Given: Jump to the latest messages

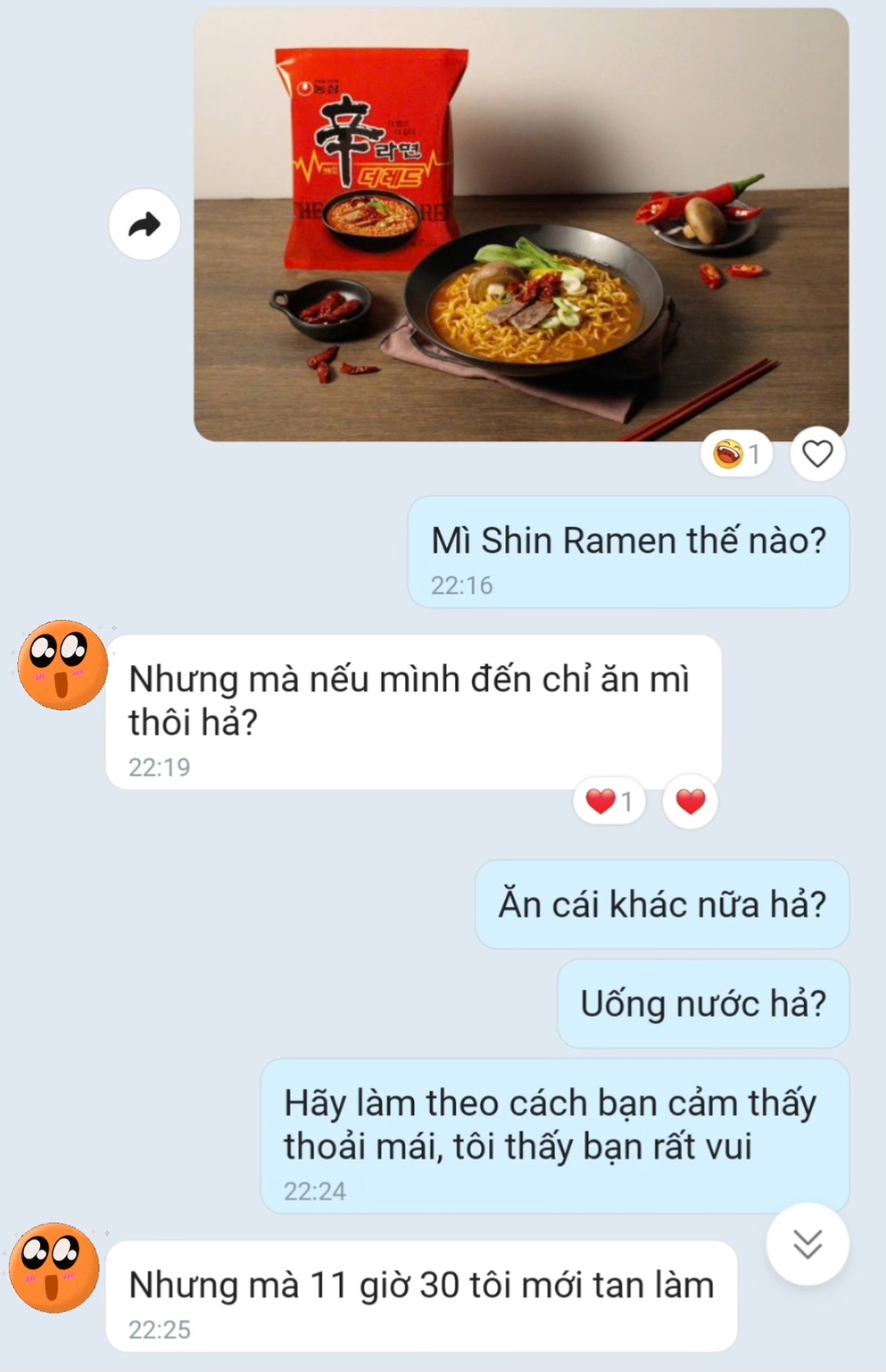Looking at the screenshot, I should 807,1243.
